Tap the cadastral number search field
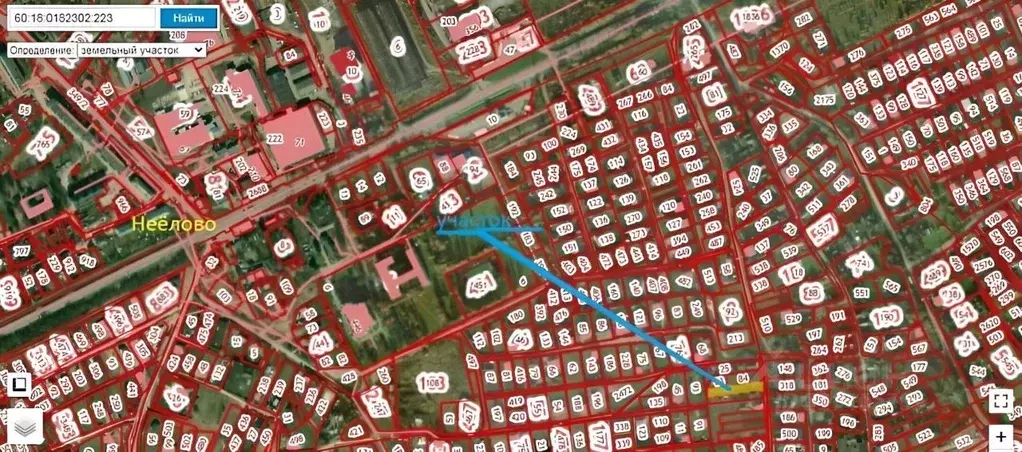The width and height of the screenshot is (1022, 452). [80, 19]
